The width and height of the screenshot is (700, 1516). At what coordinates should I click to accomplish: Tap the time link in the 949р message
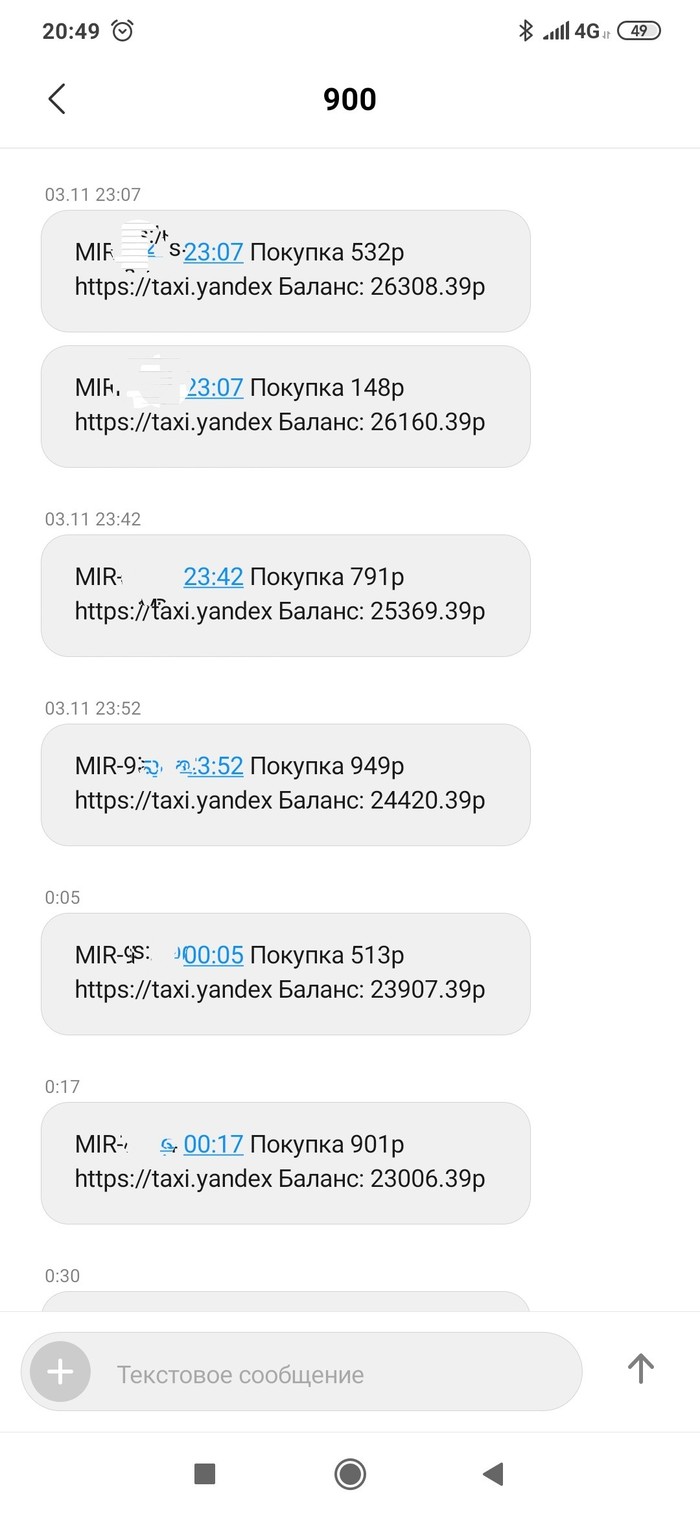(x=213, y=766)
